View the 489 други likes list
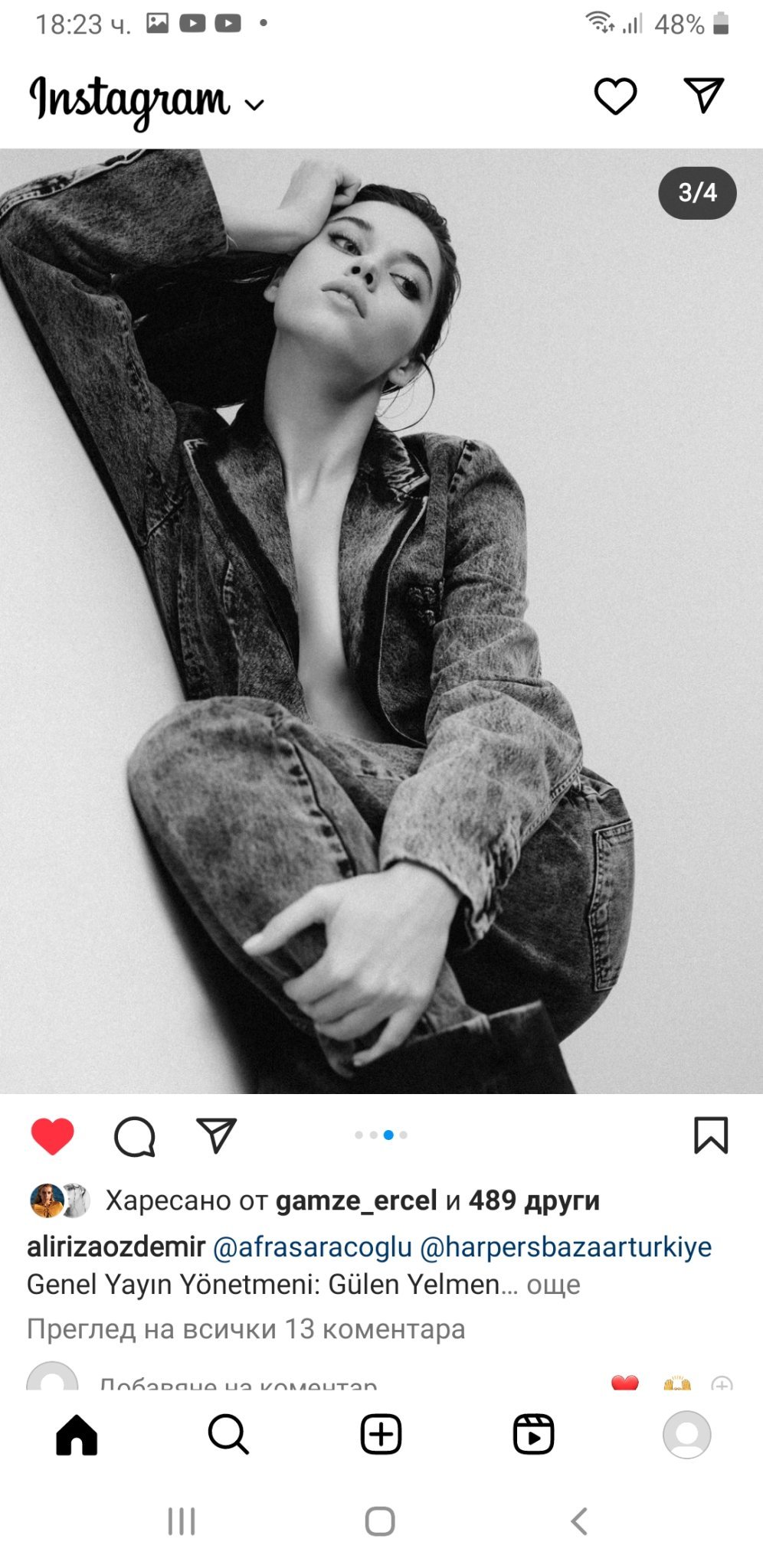The image size is (763, 1568). (x=533, y=1200)
